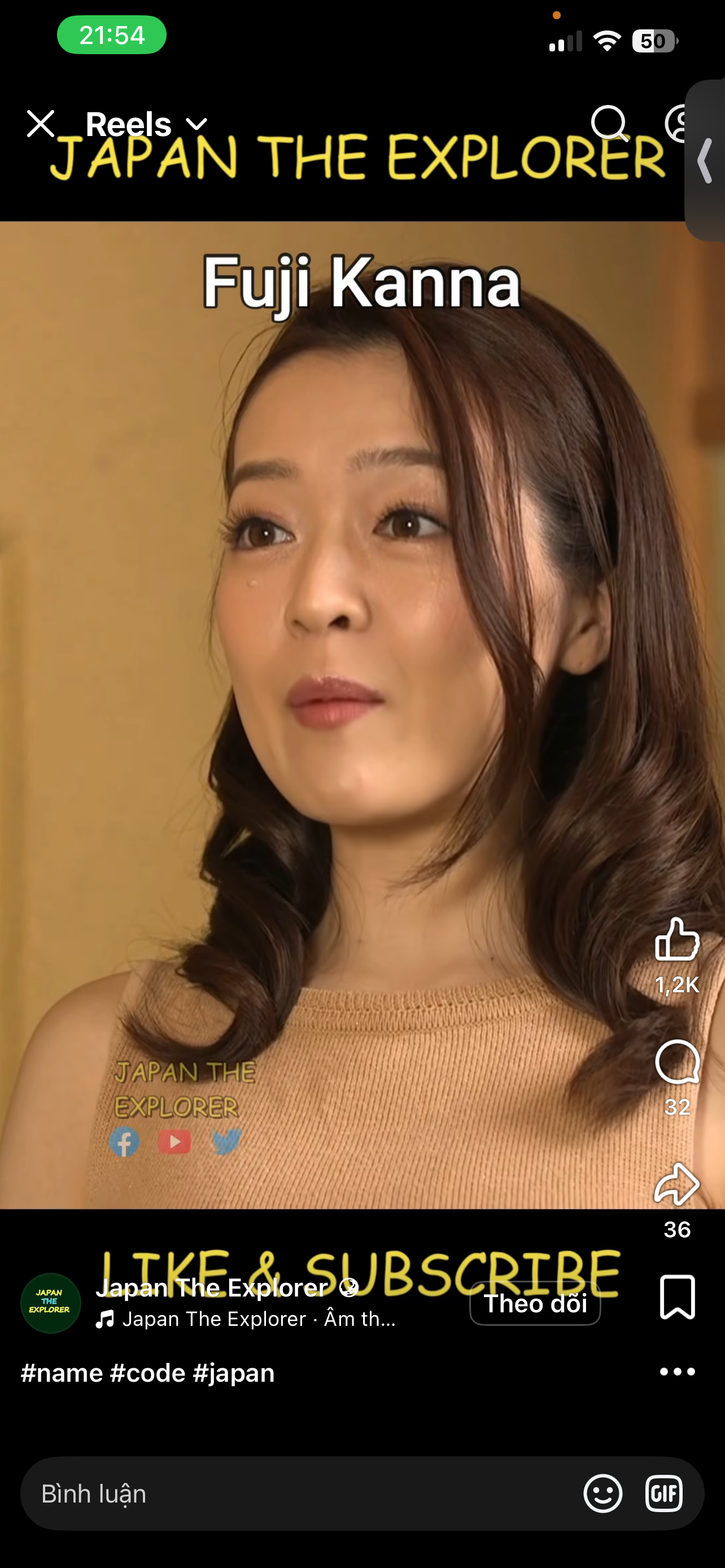Open the #code hashtag
Viewport: 725px width, 1568px height.
coord(148,1373)
